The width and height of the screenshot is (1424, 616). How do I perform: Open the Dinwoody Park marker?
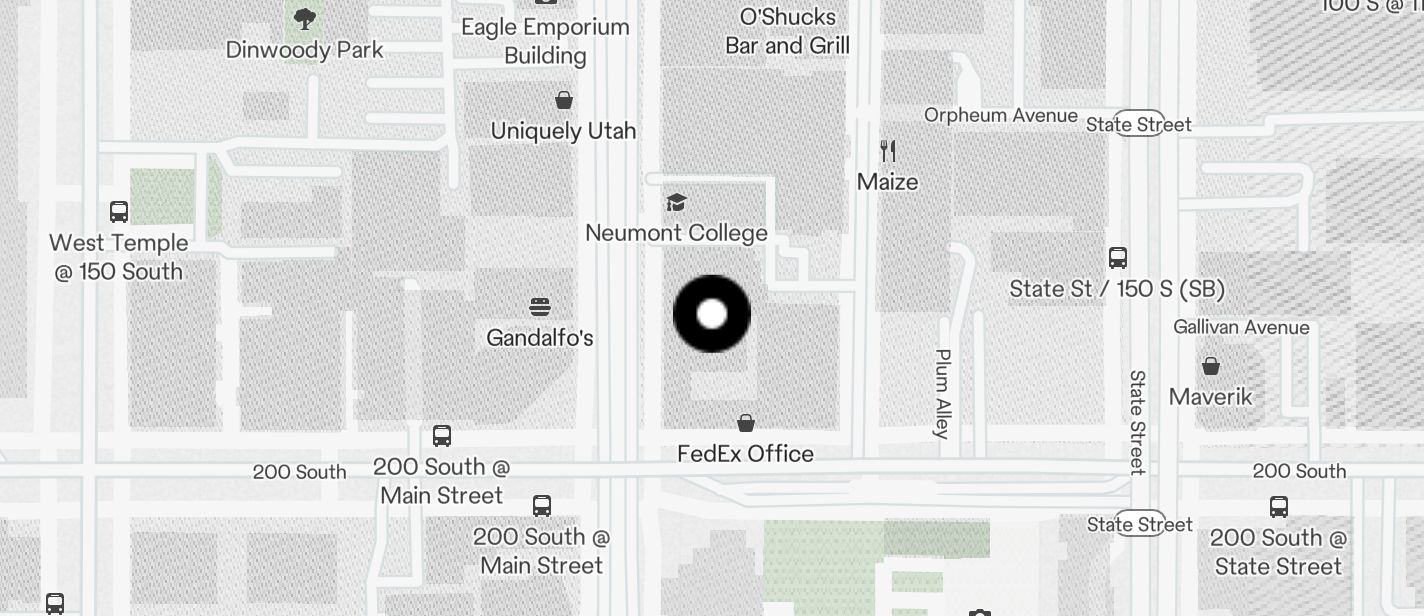[x=304, y=18]
